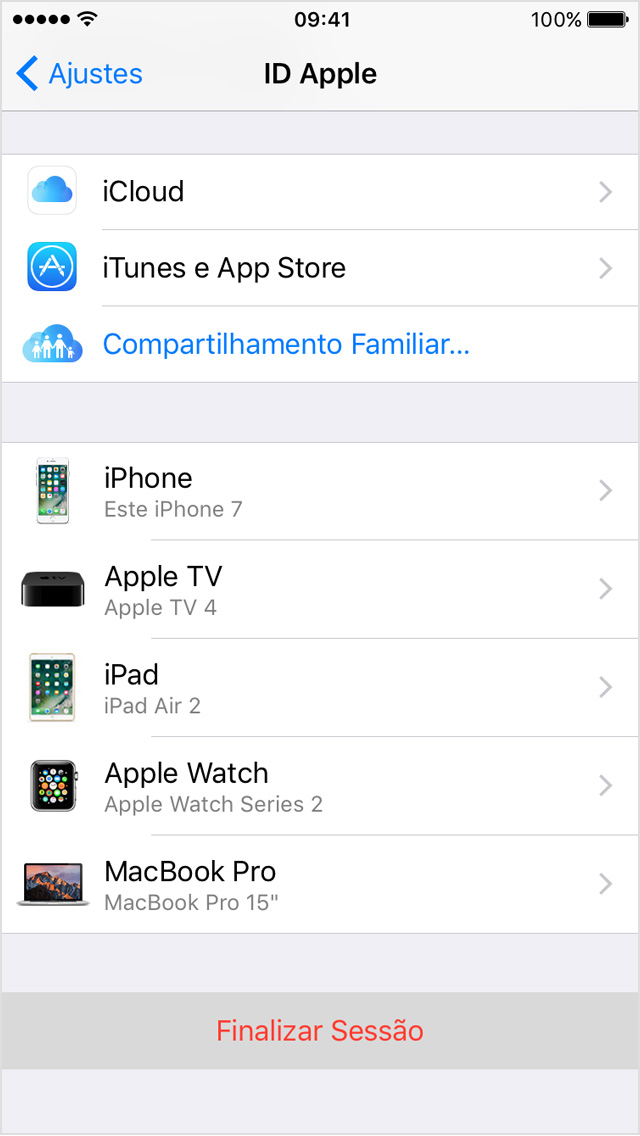Select Apple Watch Series 2 device

click(320, 786)
